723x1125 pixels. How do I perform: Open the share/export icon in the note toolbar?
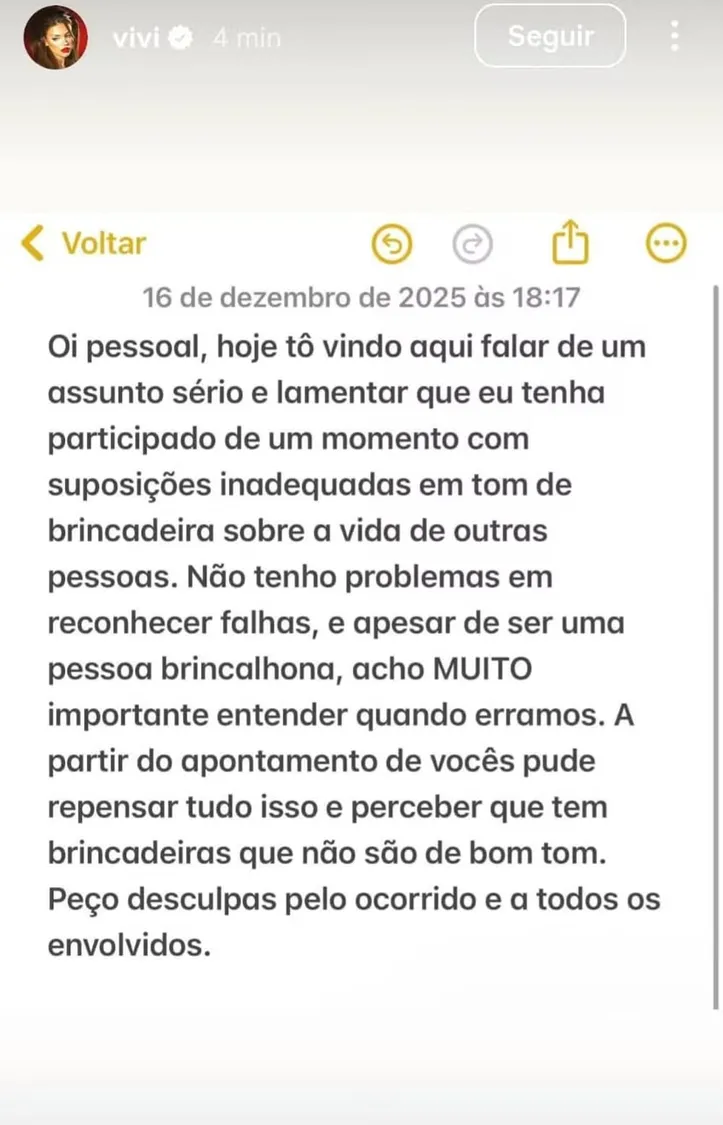[570, 241]
